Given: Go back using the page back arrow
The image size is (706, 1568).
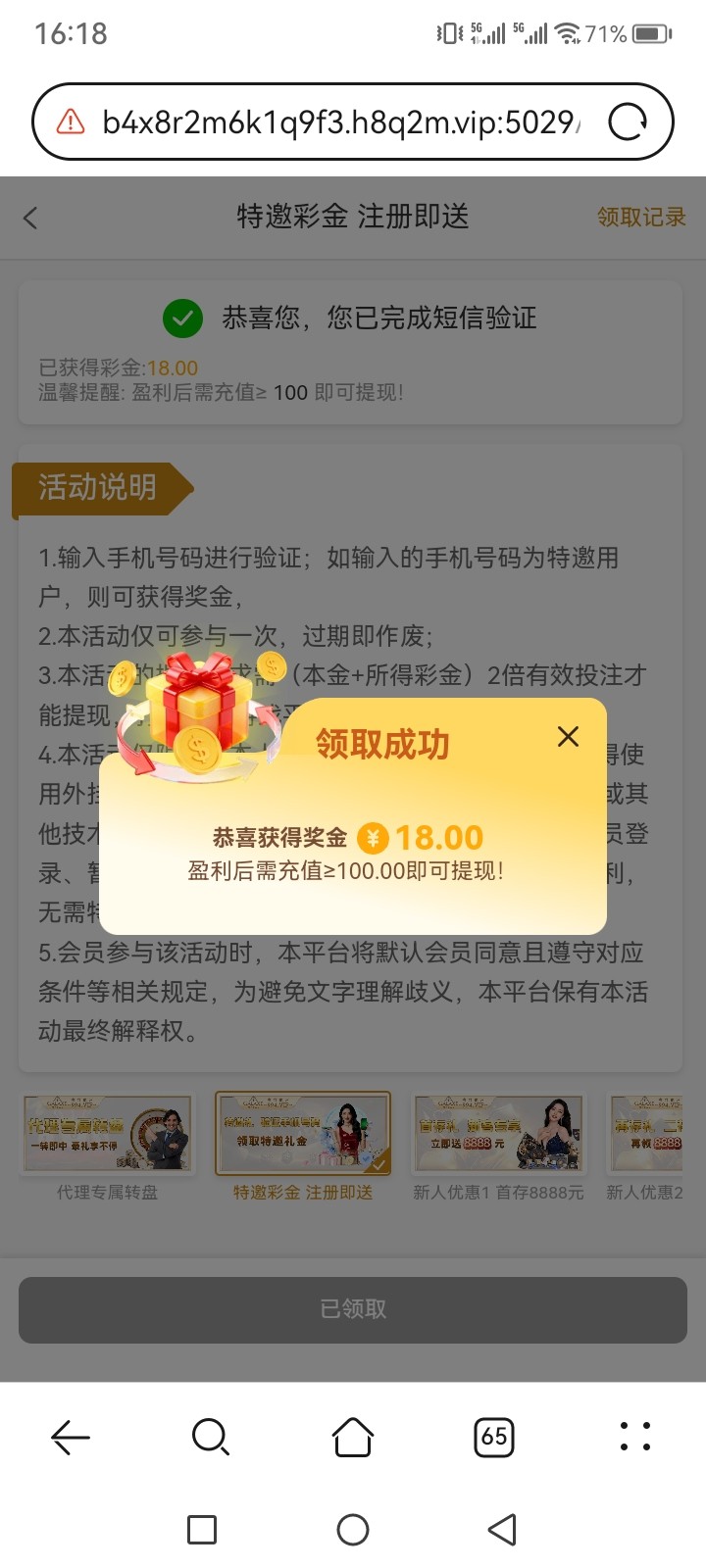Looking at the screenshot, I should pyautogui.click(x=30, y=218).
